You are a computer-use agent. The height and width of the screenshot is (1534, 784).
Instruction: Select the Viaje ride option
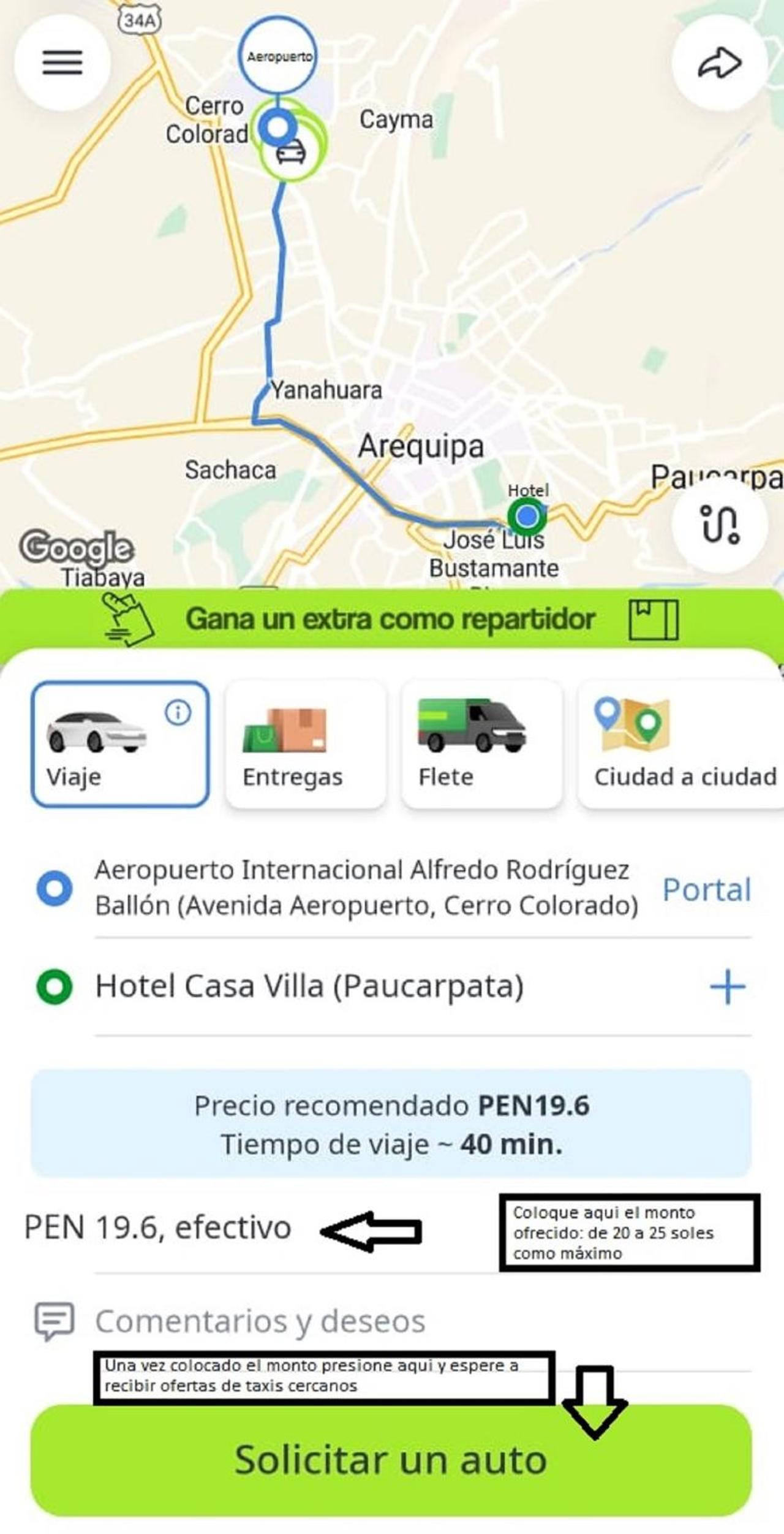coord(120,744)
